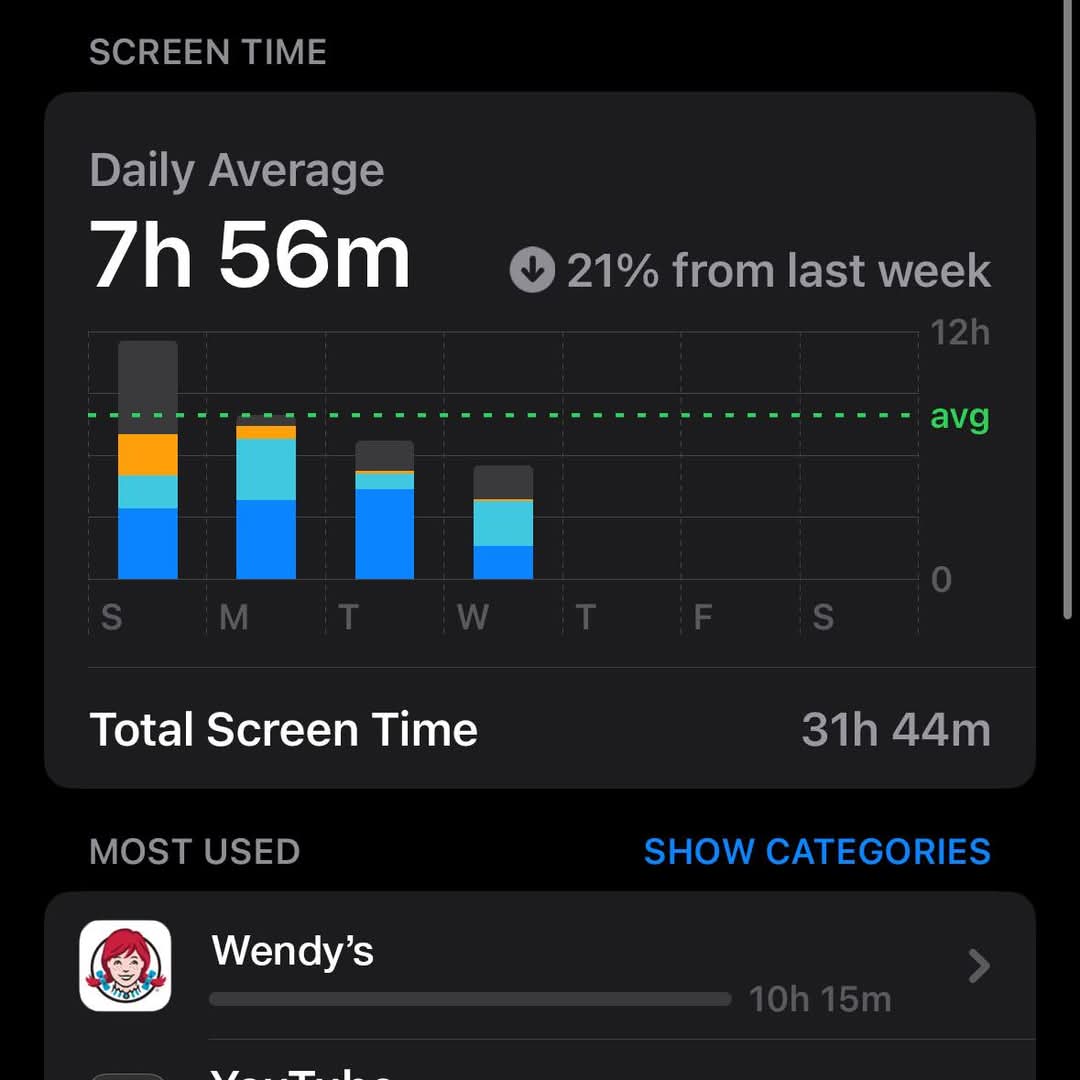Select Wednesday's bar in the usage chart

(x=503, y=523)
